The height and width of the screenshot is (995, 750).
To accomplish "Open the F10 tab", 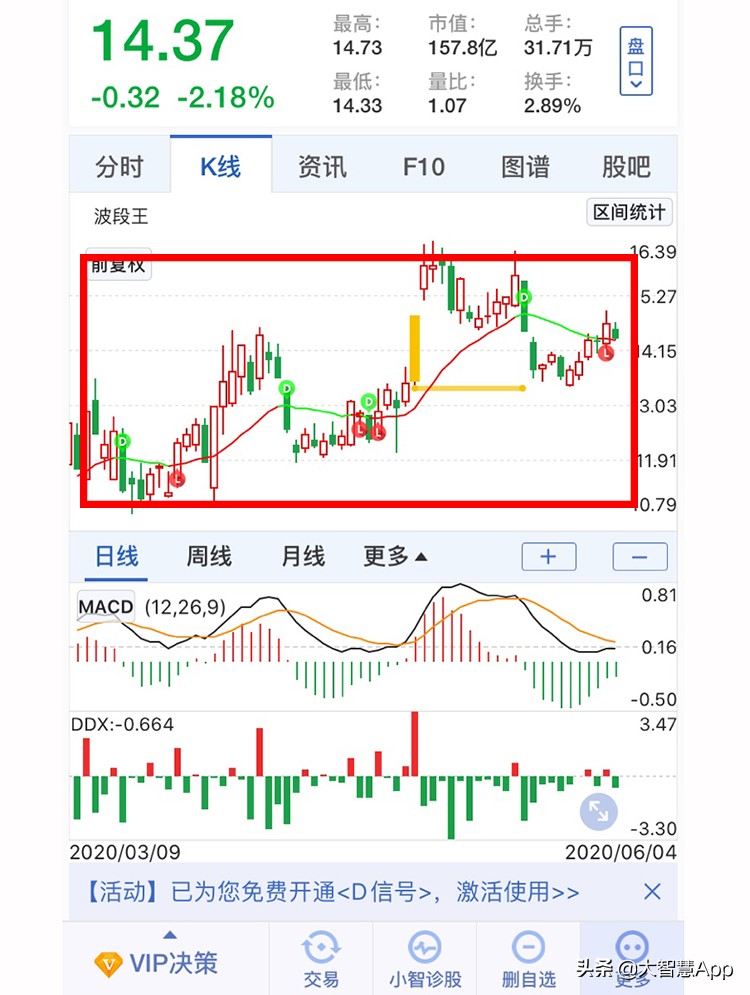I will (x=423, y=166).
